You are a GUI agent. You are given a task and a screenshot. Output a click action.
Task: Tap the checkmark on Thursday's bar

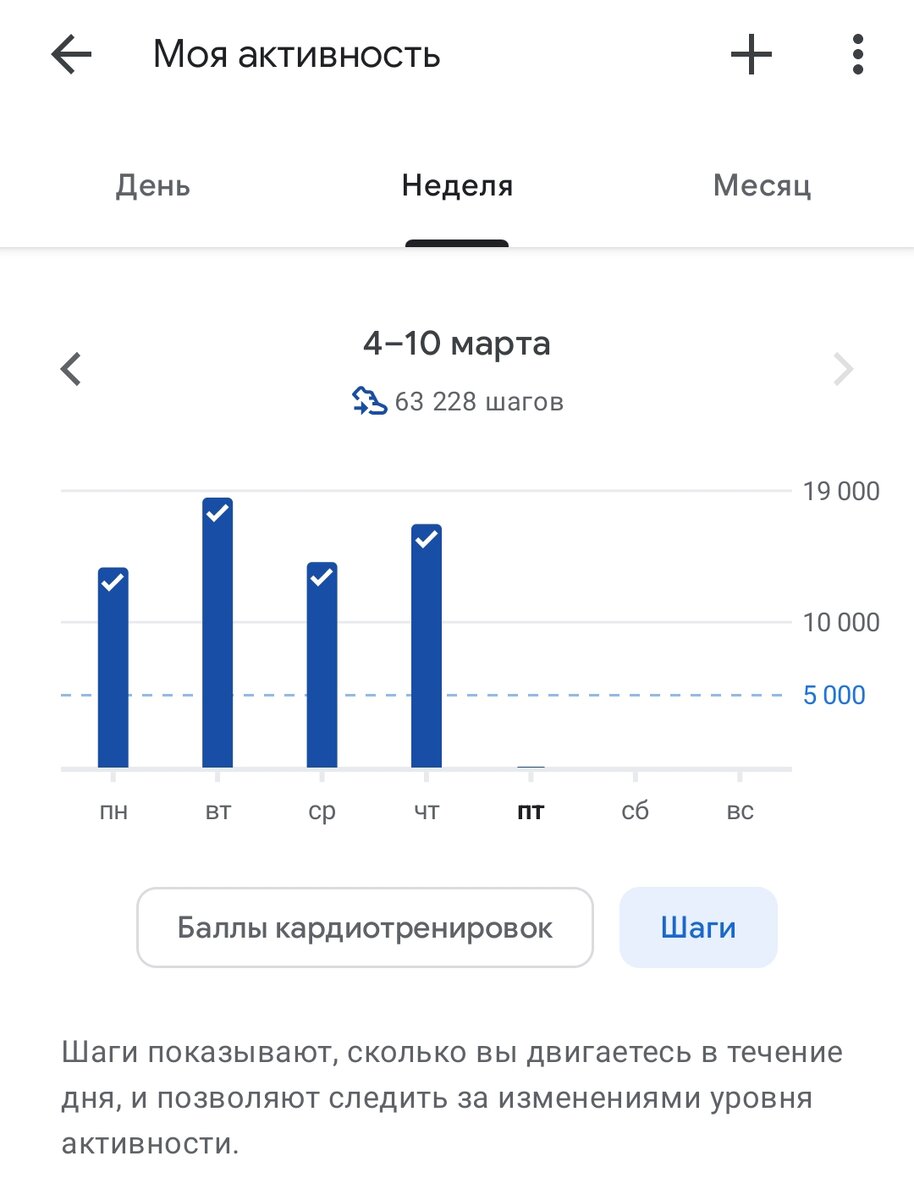coord(425,541)
